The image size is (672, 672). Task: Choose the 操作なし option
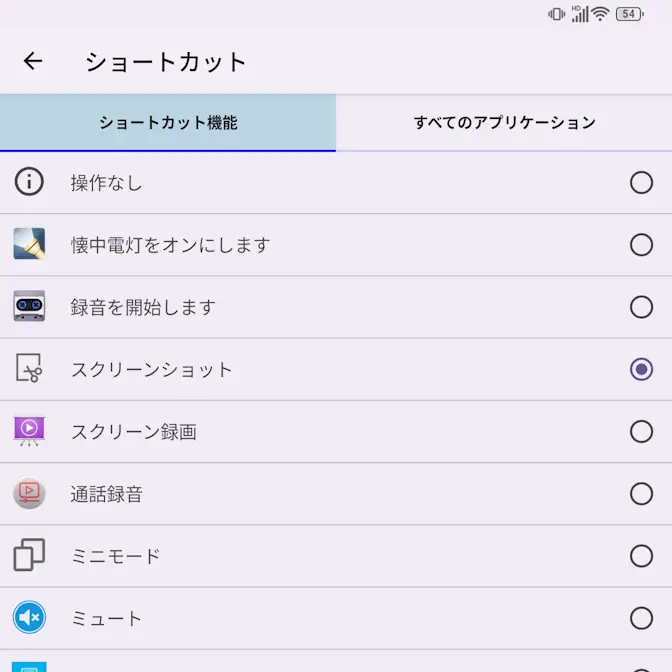641,182
